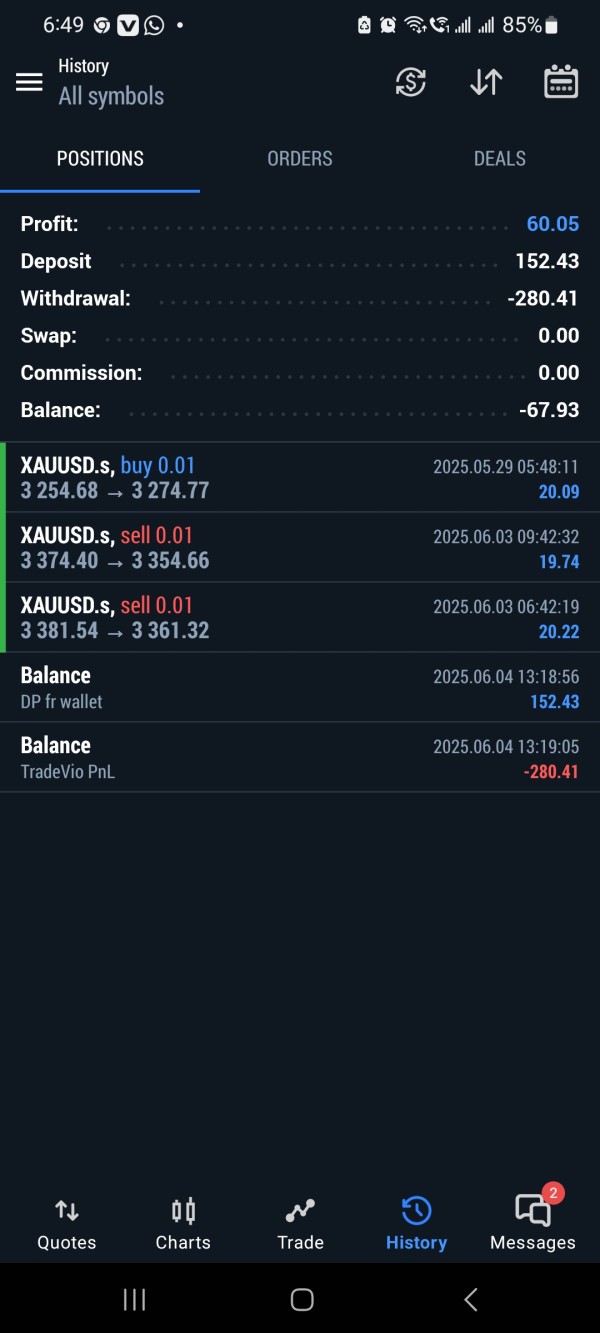Viewport: 600px width, 1333px height.
Task: Expand the XAUUSD.s buy 0.01 position
Action: click(x=300, y=478)
